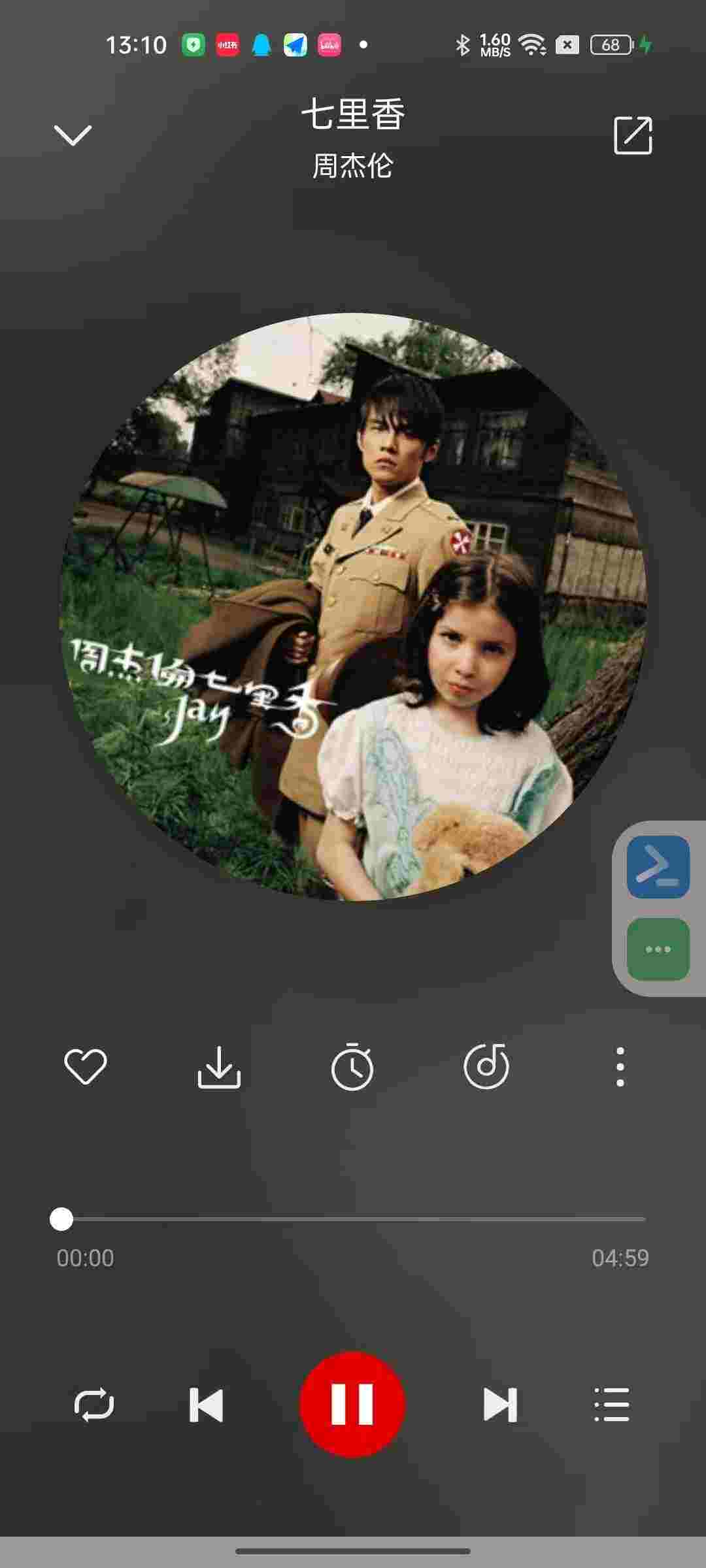Image resolution: width=706 pixels, height=1568 pixels.
Task: Skip to the next track
Action: click(x=500, y=1405)
